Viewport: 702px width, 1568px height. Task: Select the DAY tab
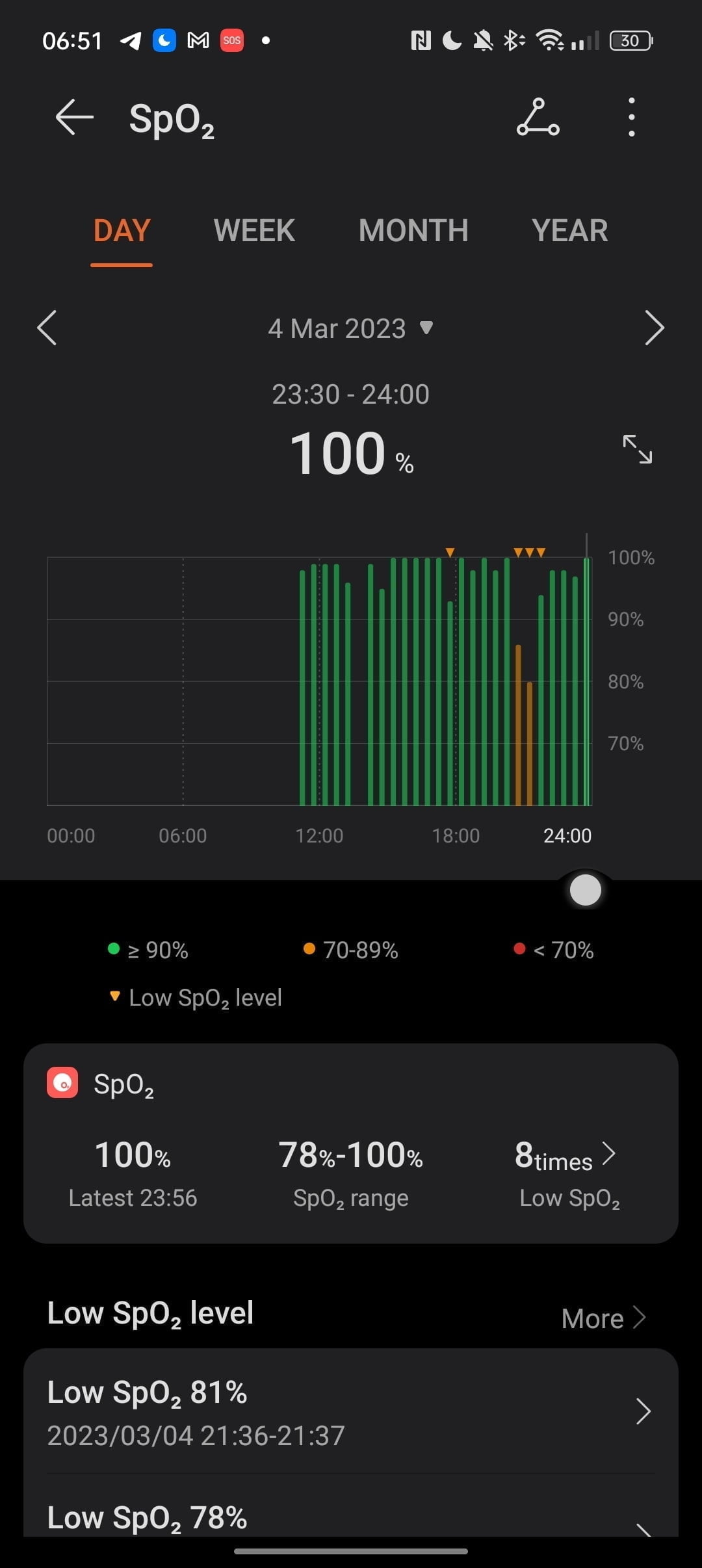[x=122, y=231]
